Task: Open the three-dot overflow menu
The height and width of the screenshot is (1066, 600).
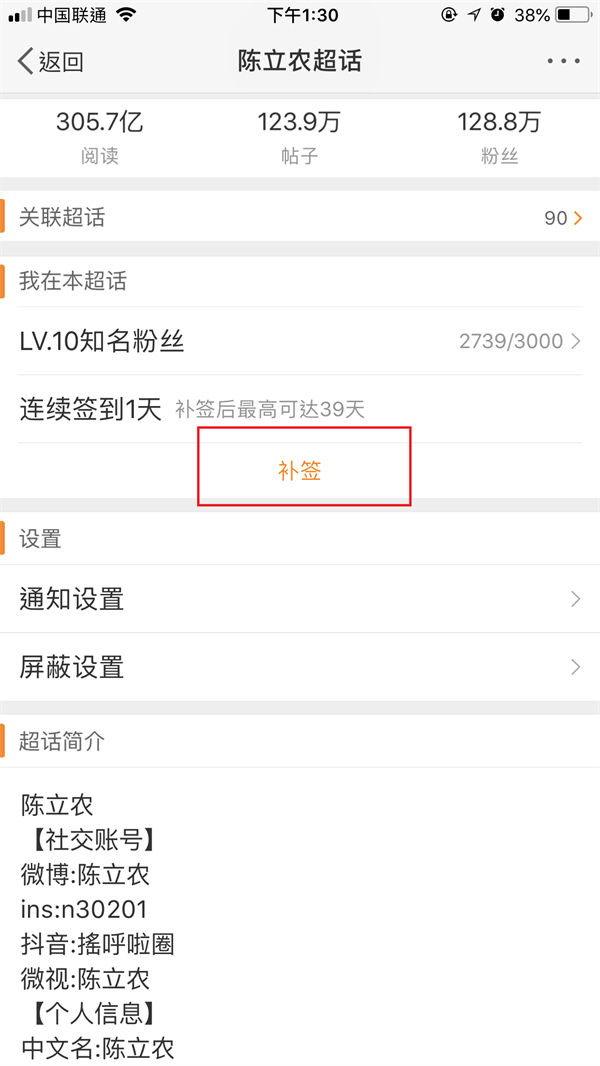Action: click(563, 61)
